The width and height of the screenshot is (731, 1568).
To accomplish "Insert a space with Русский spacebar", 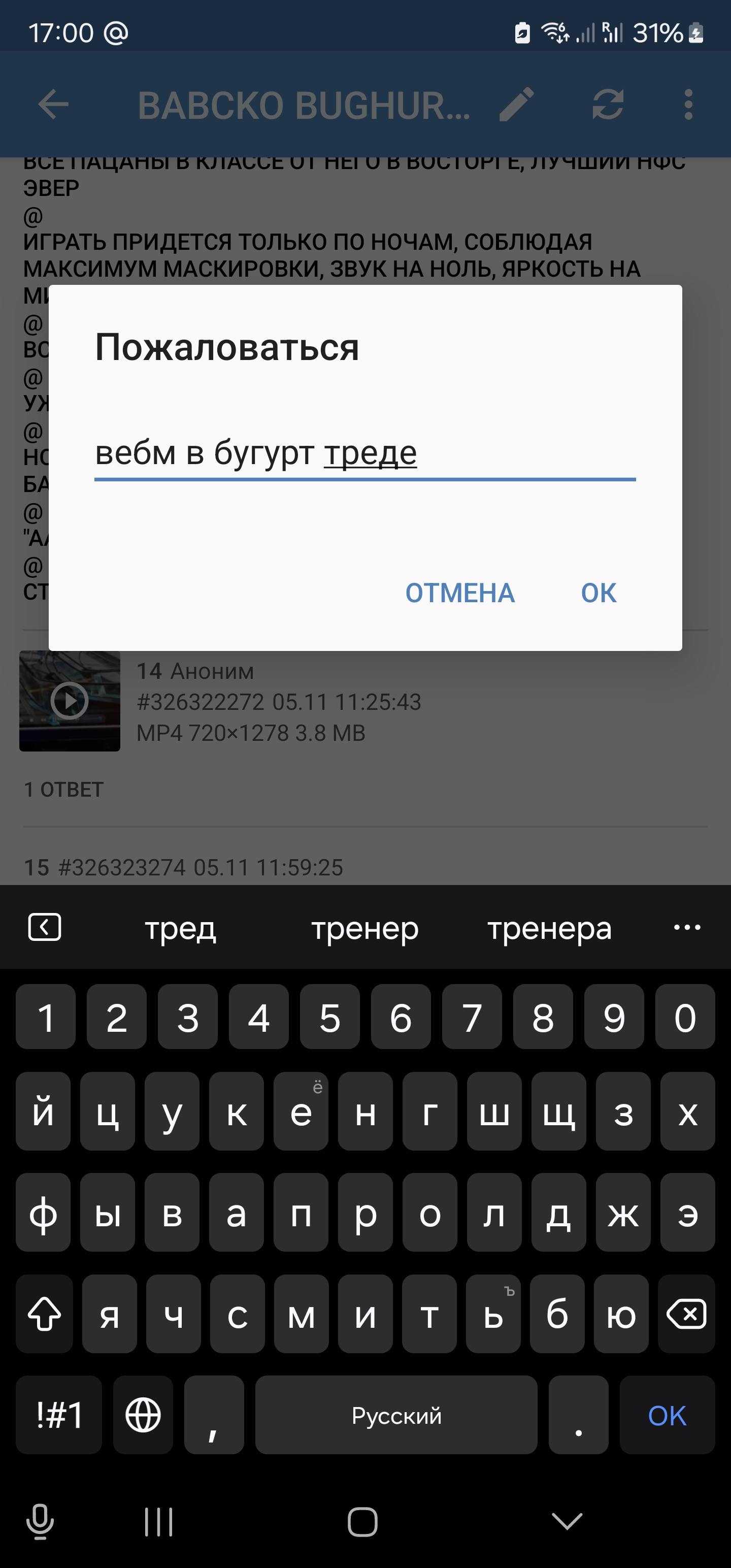I will (396, 1415).
